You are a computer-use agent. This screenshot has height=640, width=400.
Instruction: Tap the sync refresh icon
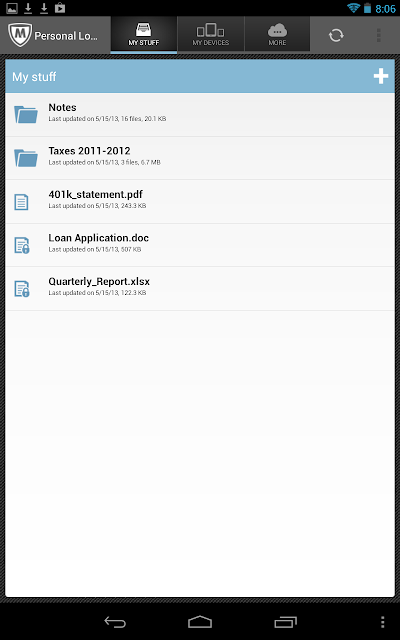click(x=336, y=35)
